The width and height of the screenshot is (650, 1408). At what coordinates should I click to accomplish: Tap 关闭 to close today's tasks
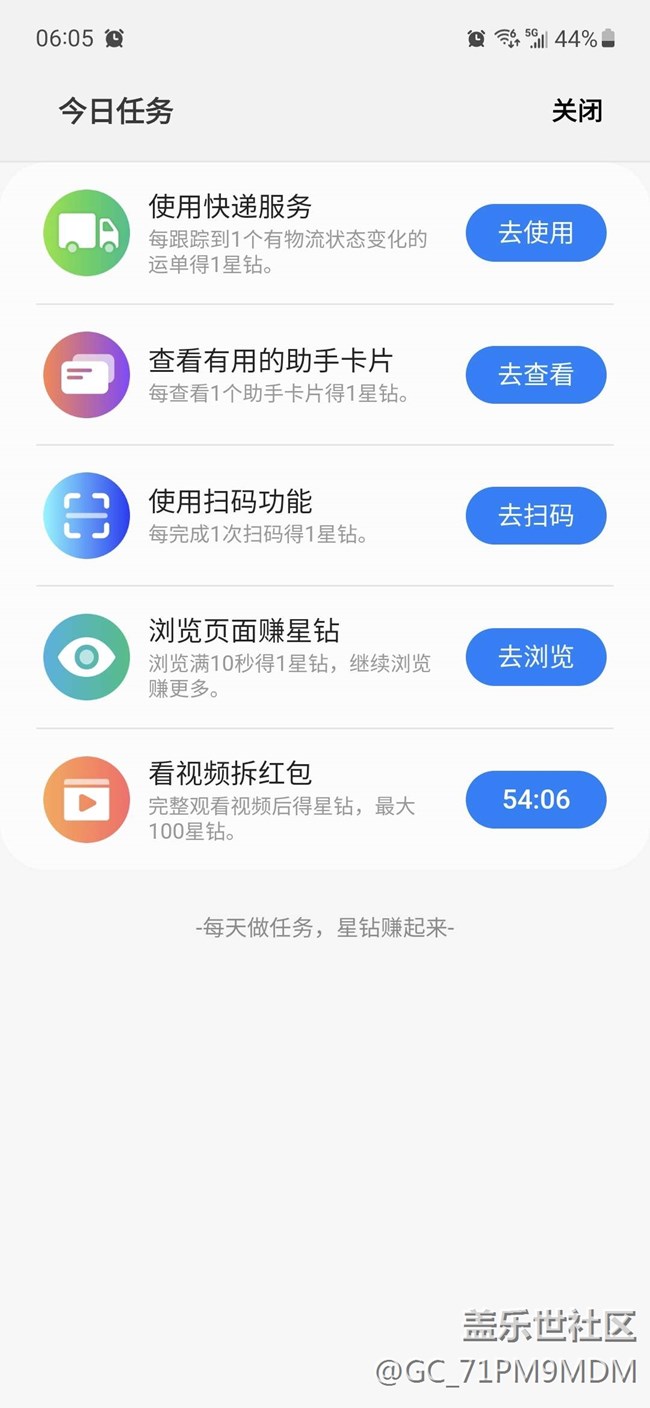coord(577,110)
